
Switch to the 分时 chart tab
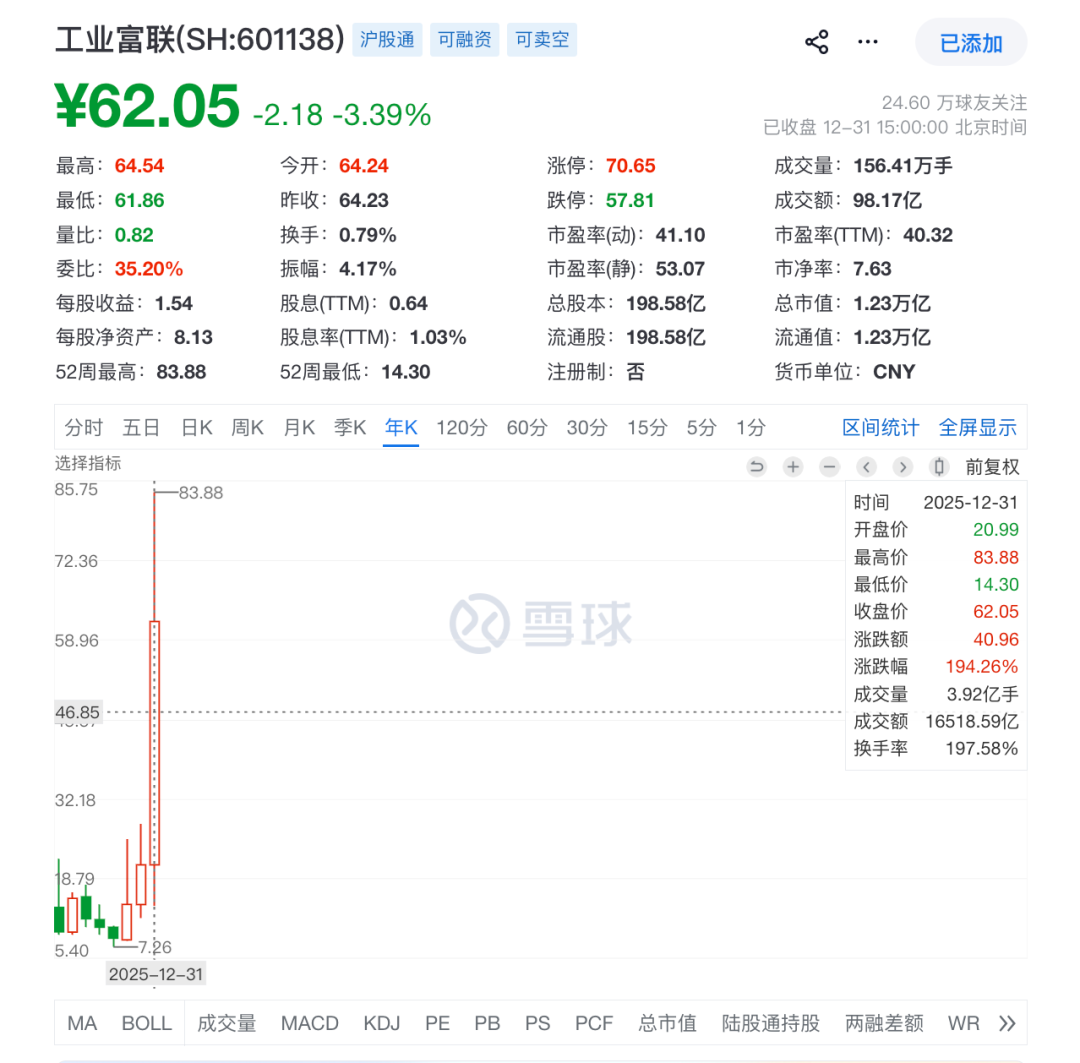click(84, 428)
